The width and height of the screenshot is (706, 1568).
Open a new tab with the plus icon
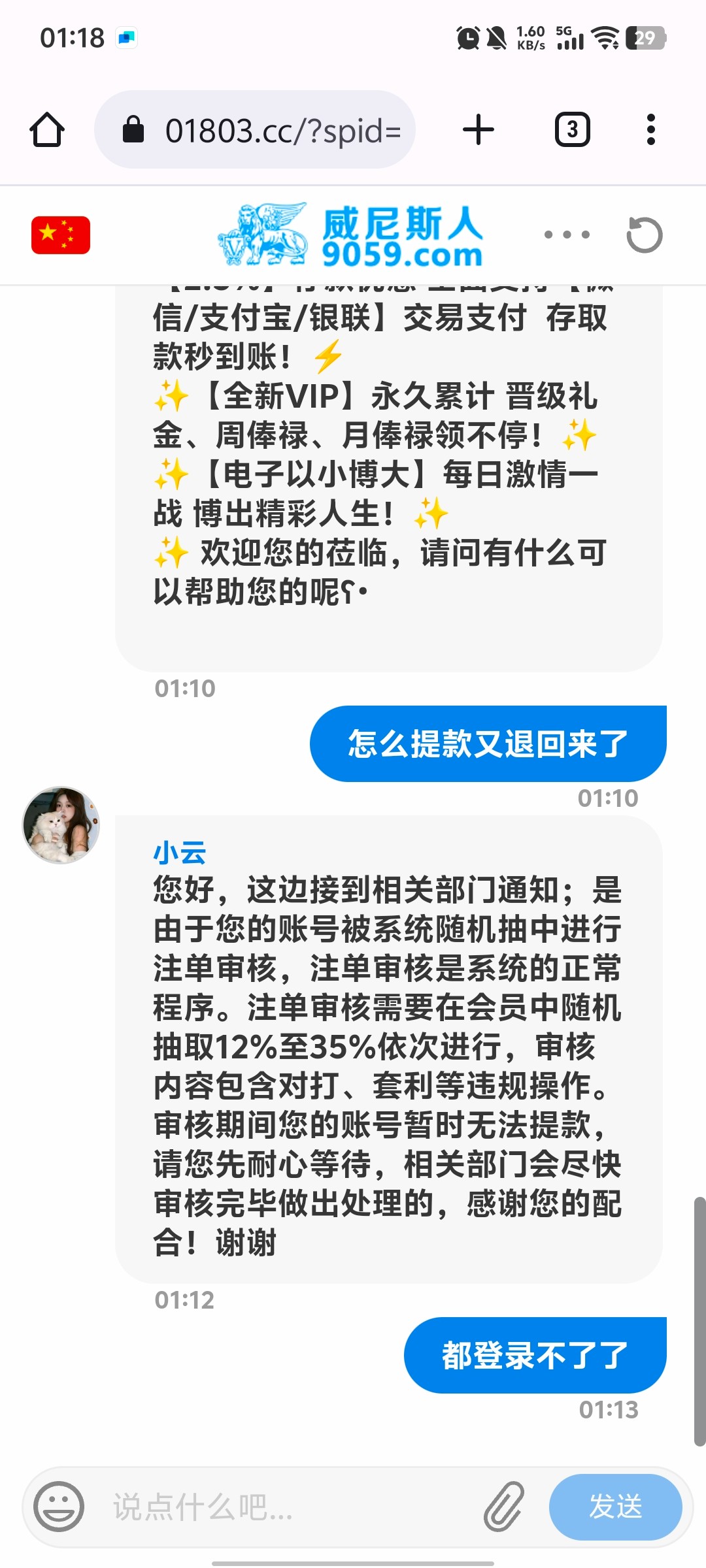[x=478, y=129]
